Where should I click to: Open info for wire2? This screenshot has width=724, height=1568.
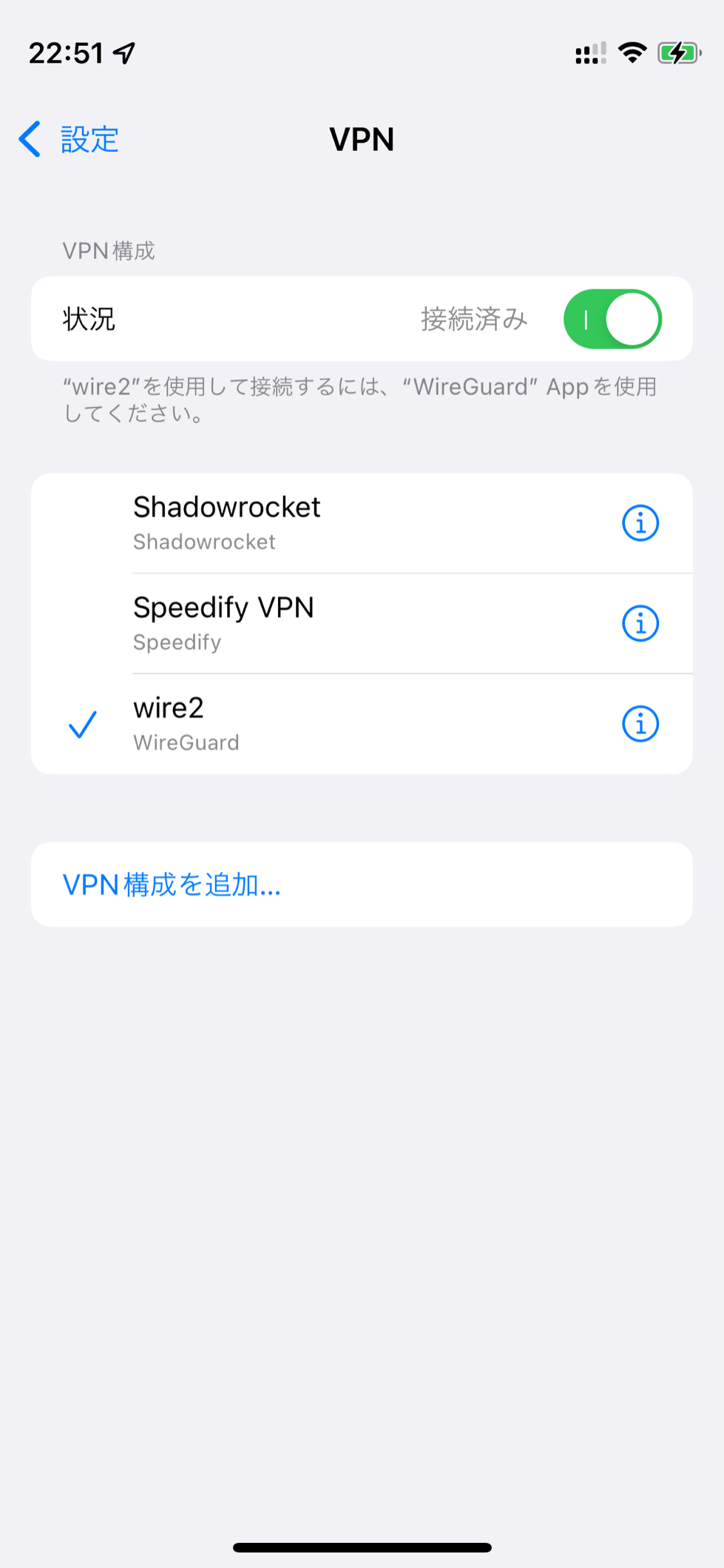point(640,724)
